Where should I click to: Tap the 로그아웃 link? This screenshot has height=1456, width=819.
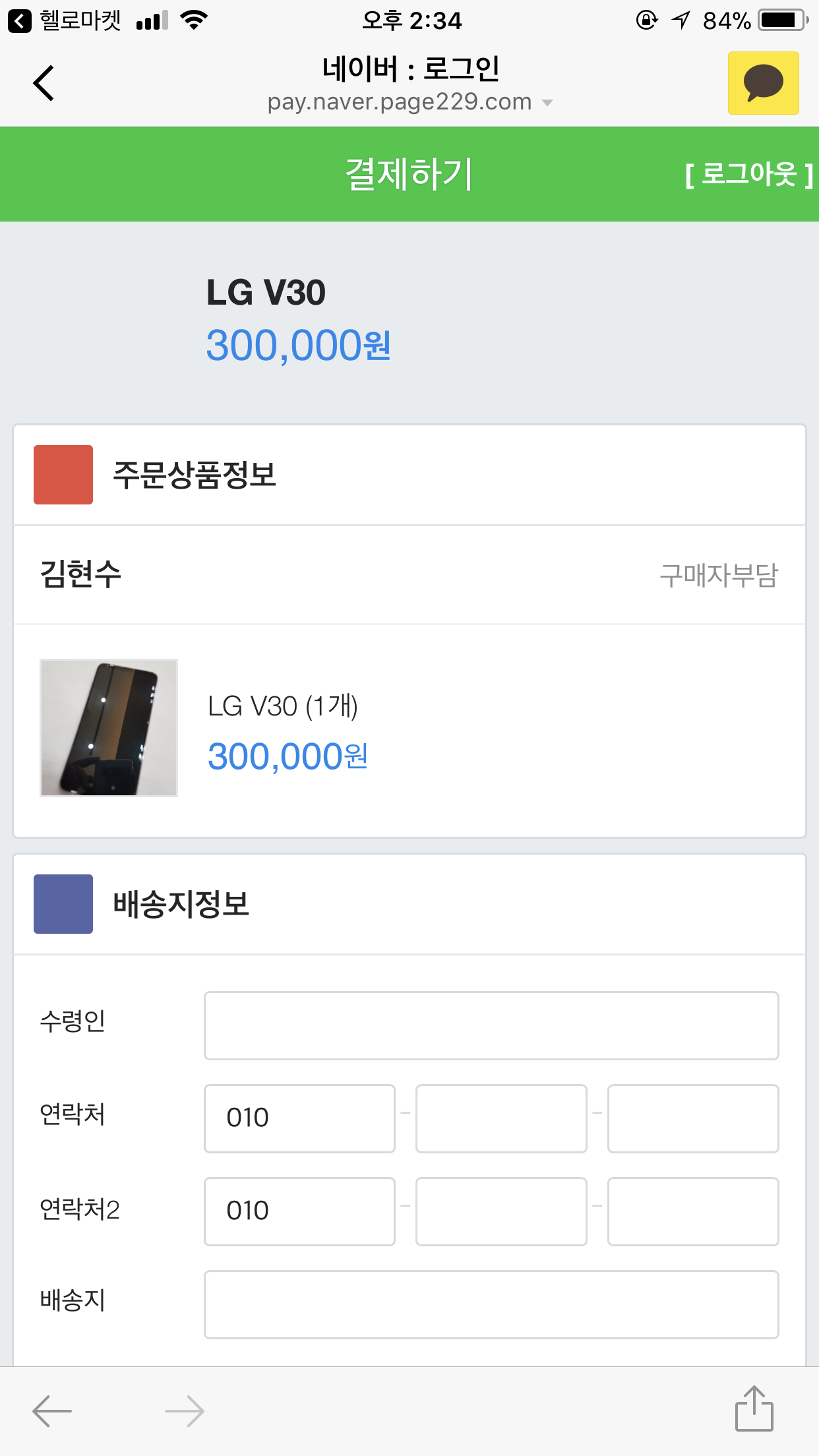click(749, 175)
